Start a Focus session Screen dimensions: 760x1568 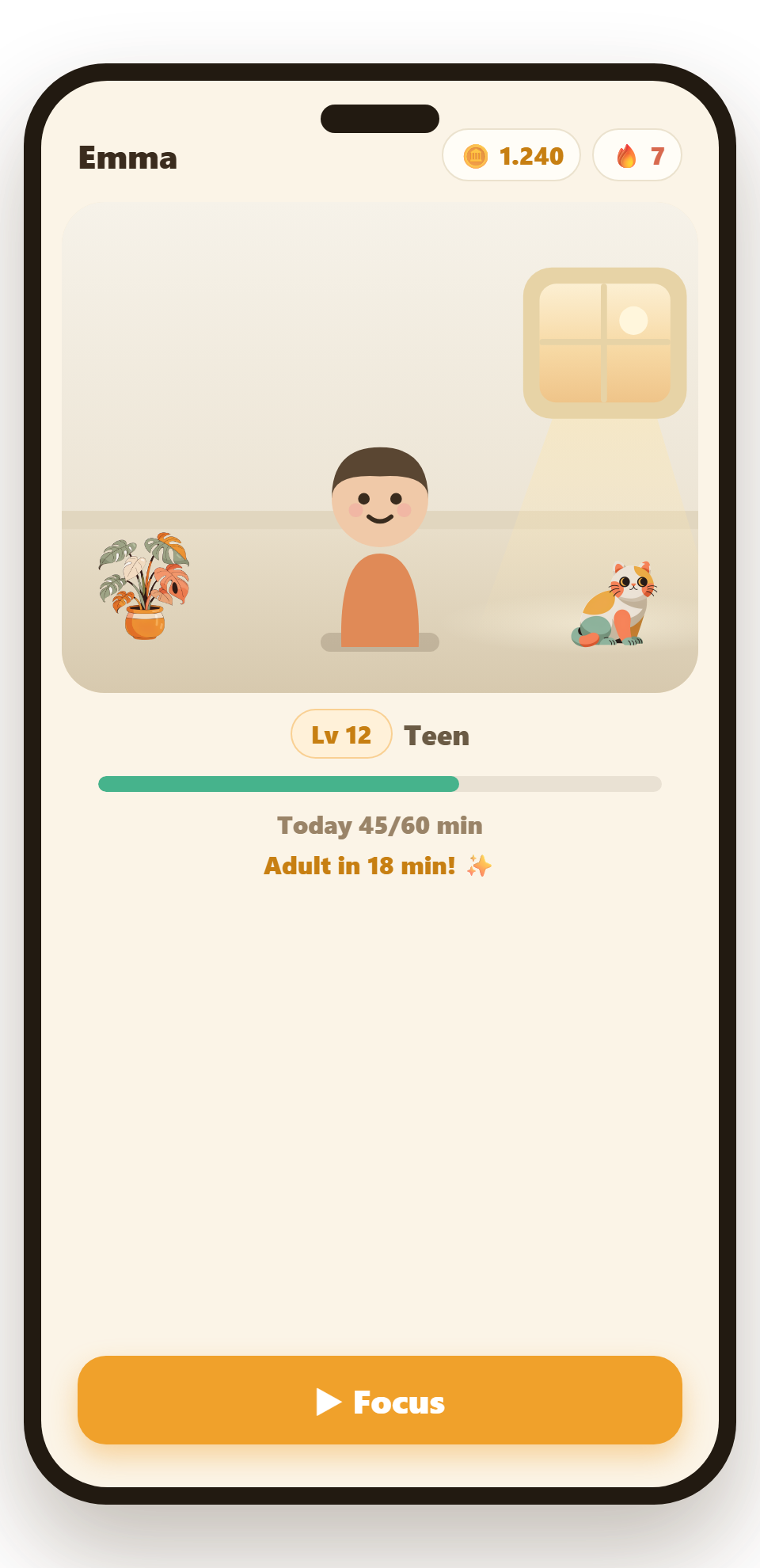[x=380, y=1400]
